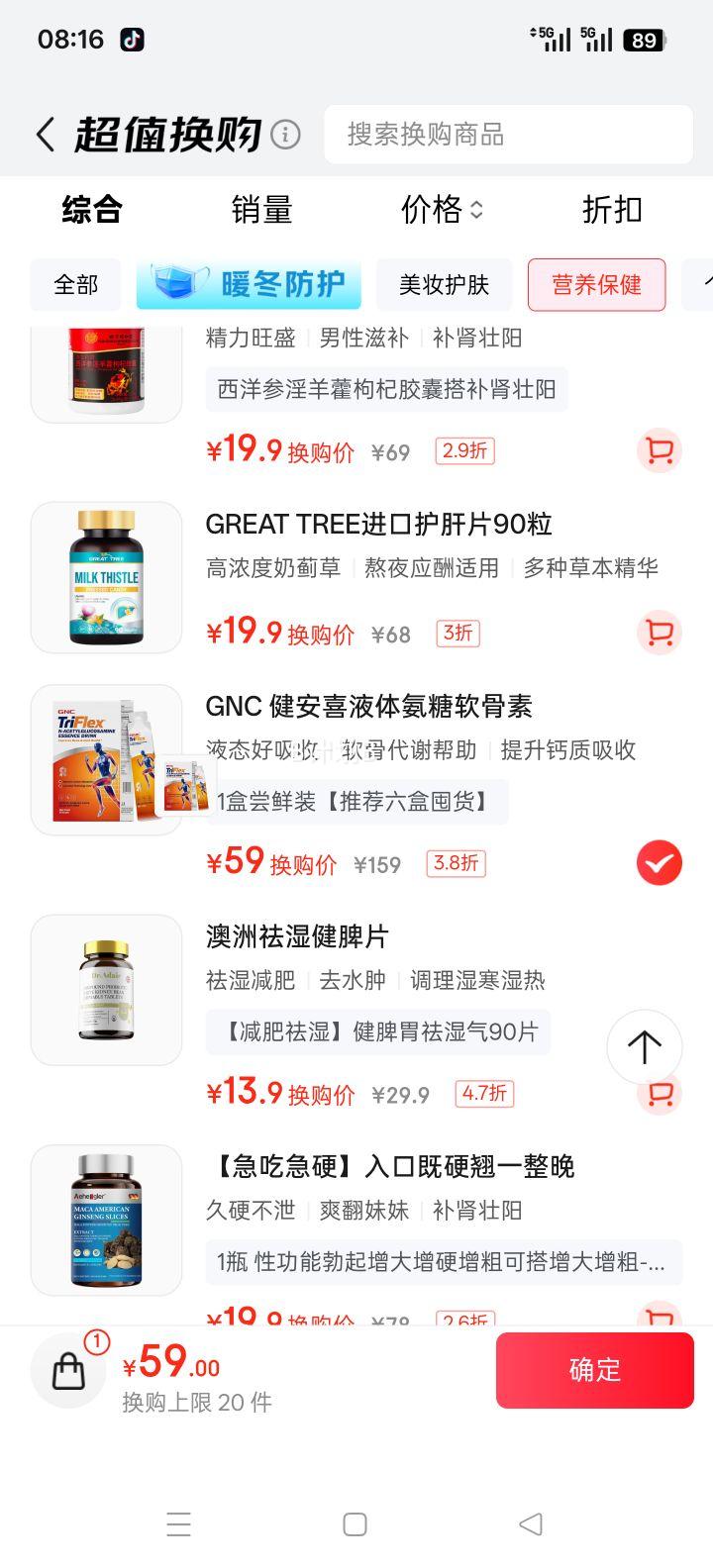The height and width of the screenshot is (1568, 713).
Task: Switch to the 综合 sort tab
Action: [91, 210]
